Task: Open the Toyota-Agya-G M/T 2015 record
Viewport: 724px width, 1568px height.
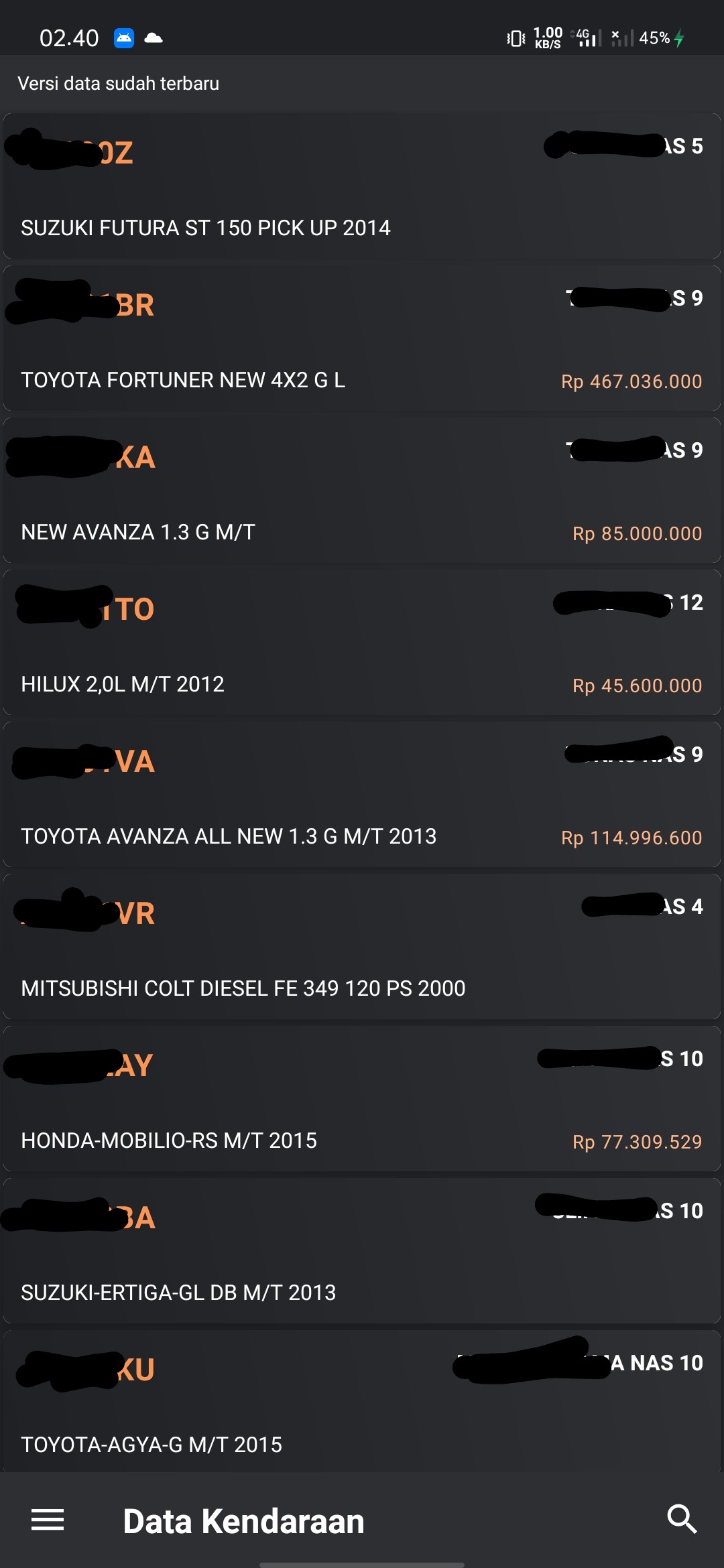Action: [362, 1401]
